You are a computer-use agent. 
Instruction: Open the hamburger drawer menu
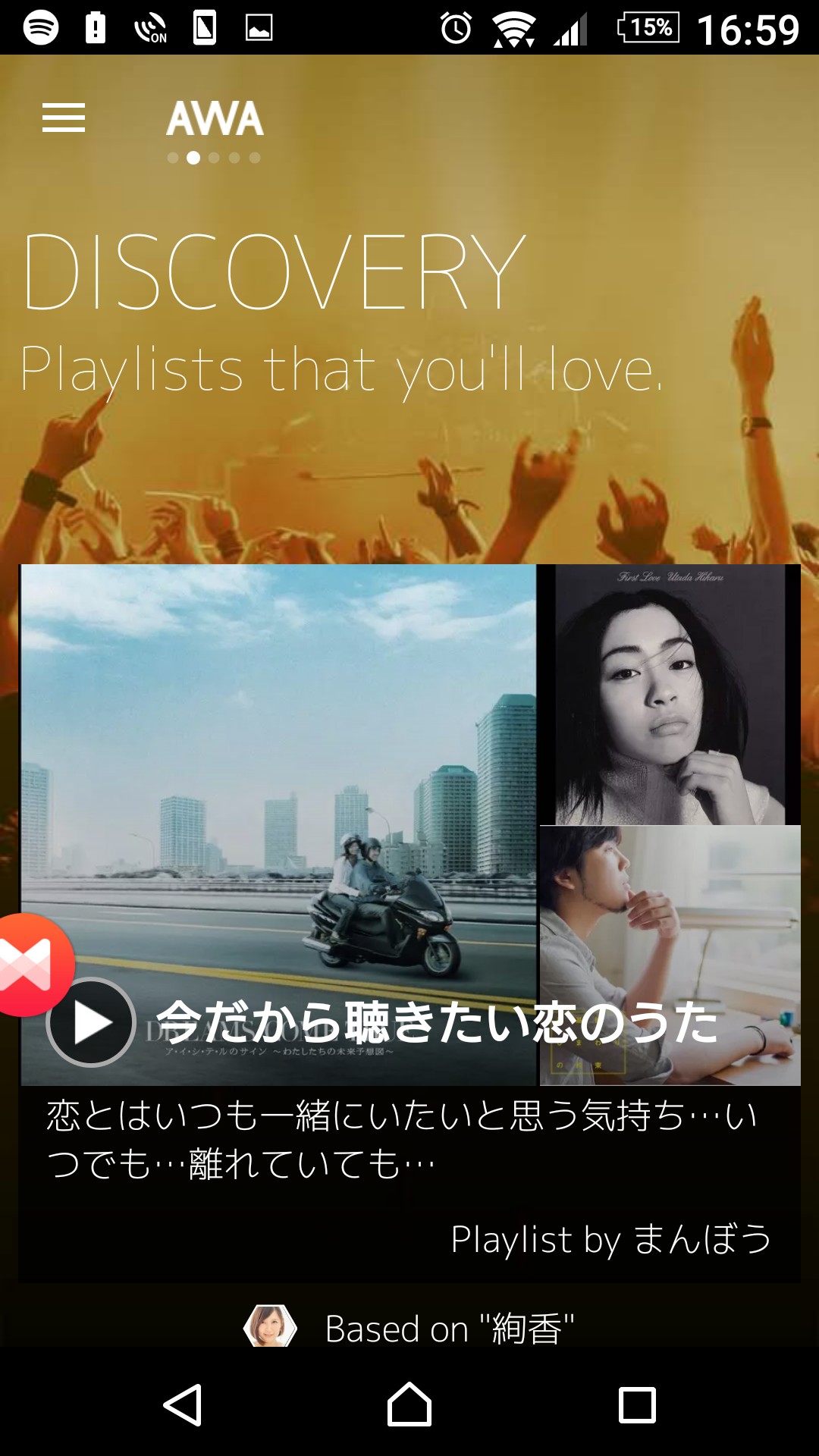pyautogui.click(x=64, y=118)
